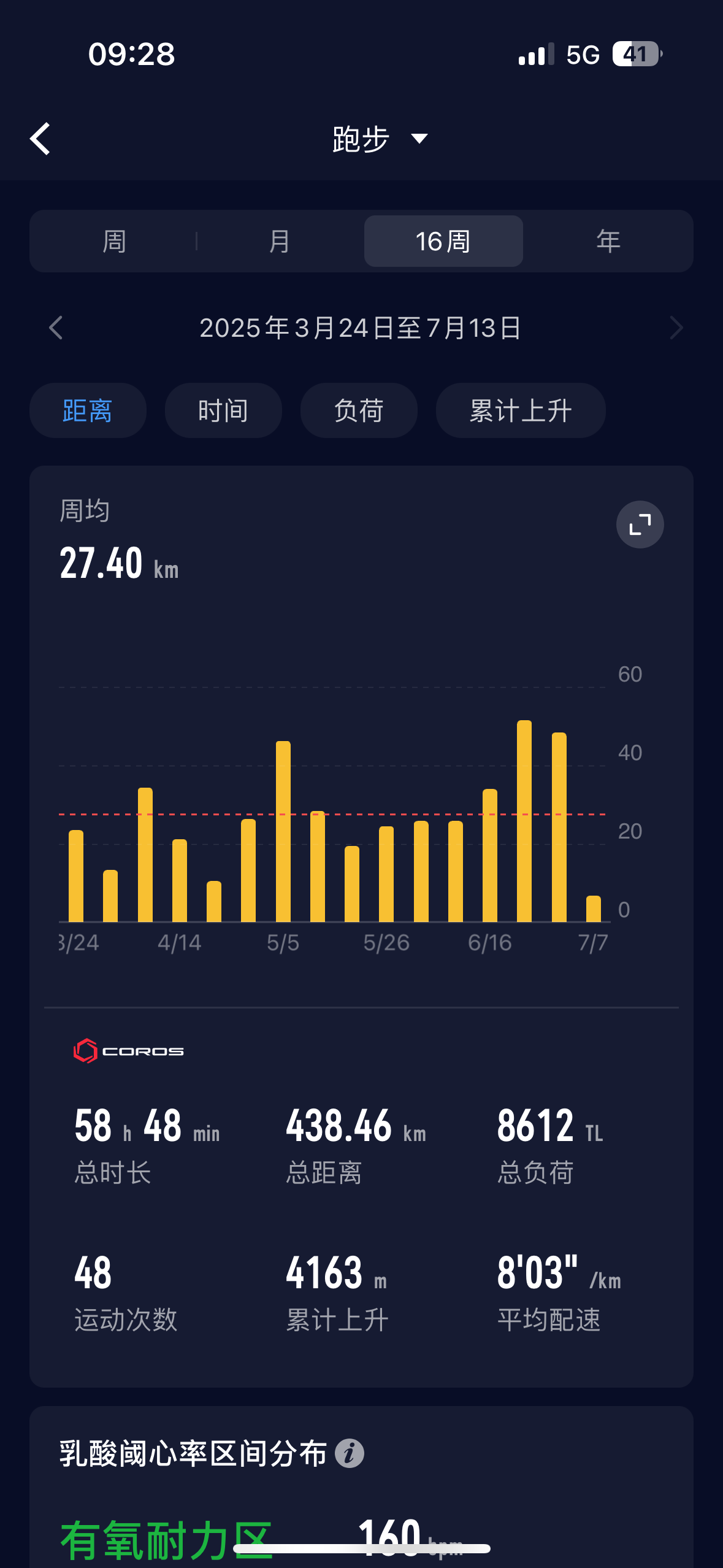Go to the next date range

click(676, 328)
